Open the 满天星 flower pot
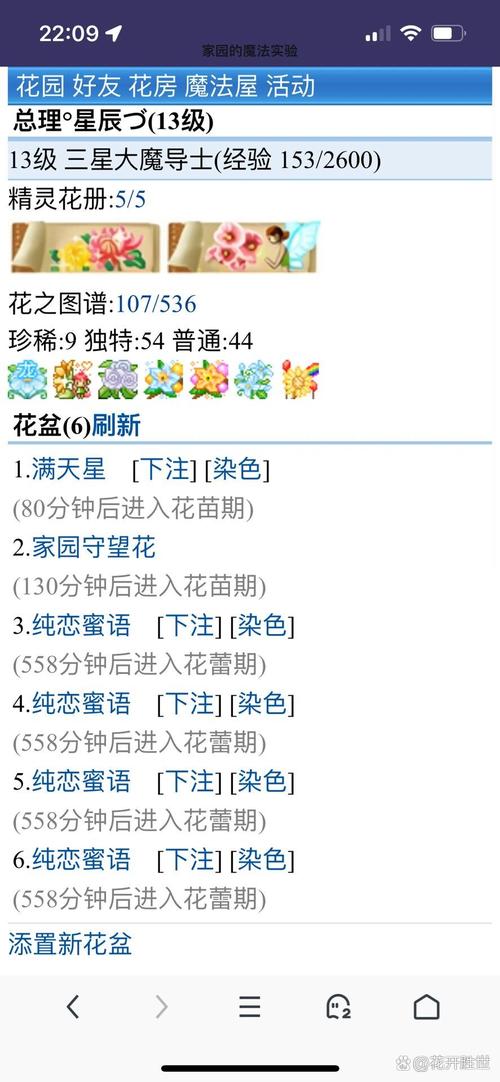Screen dimensions: 500x1082 pyautogui.click(x=68, y=470)
